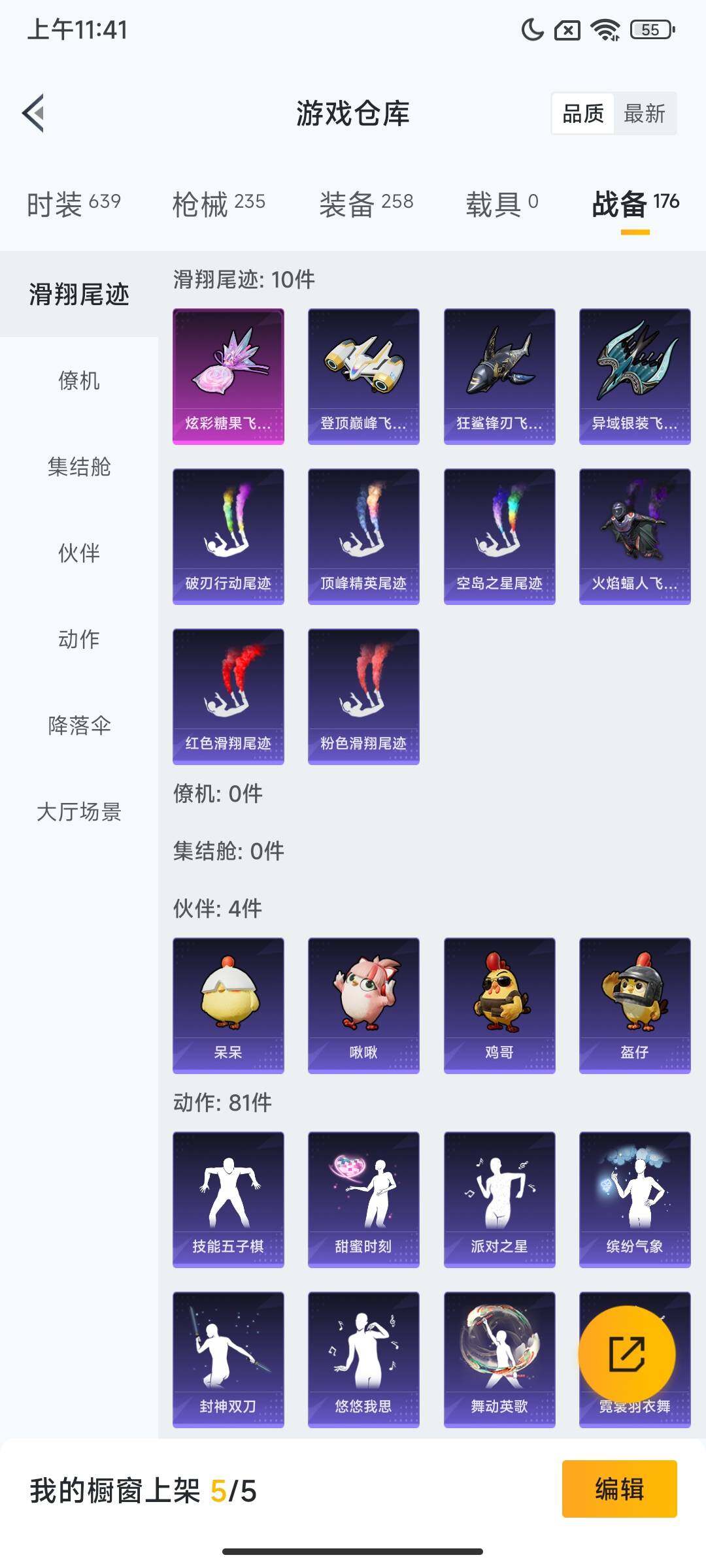The height and width of the screenshot is (1568, 706).
Task: Switch to the 枪械 tab
Action: pyautogui.click(x=218, y=204)
